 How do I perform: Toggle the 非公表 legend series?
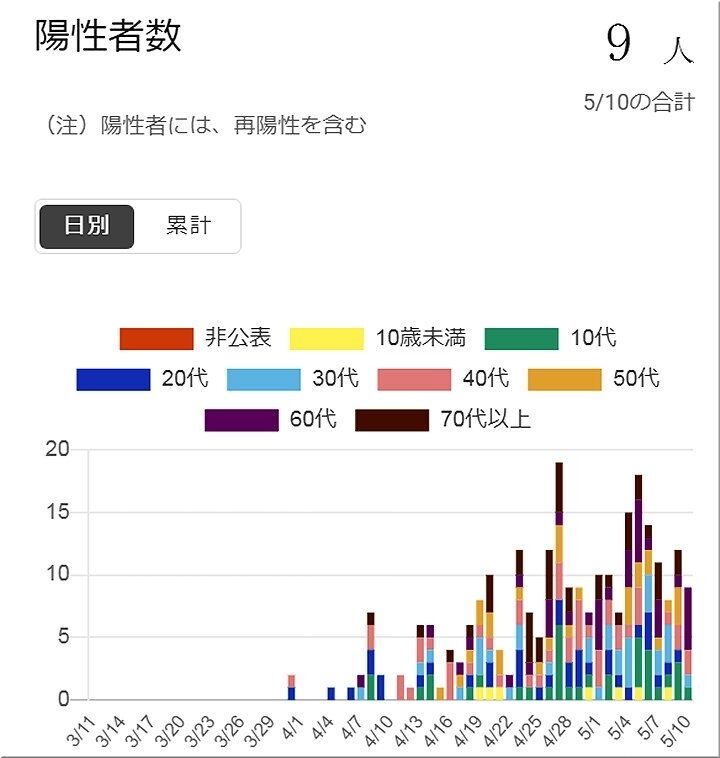coord(195,338)
